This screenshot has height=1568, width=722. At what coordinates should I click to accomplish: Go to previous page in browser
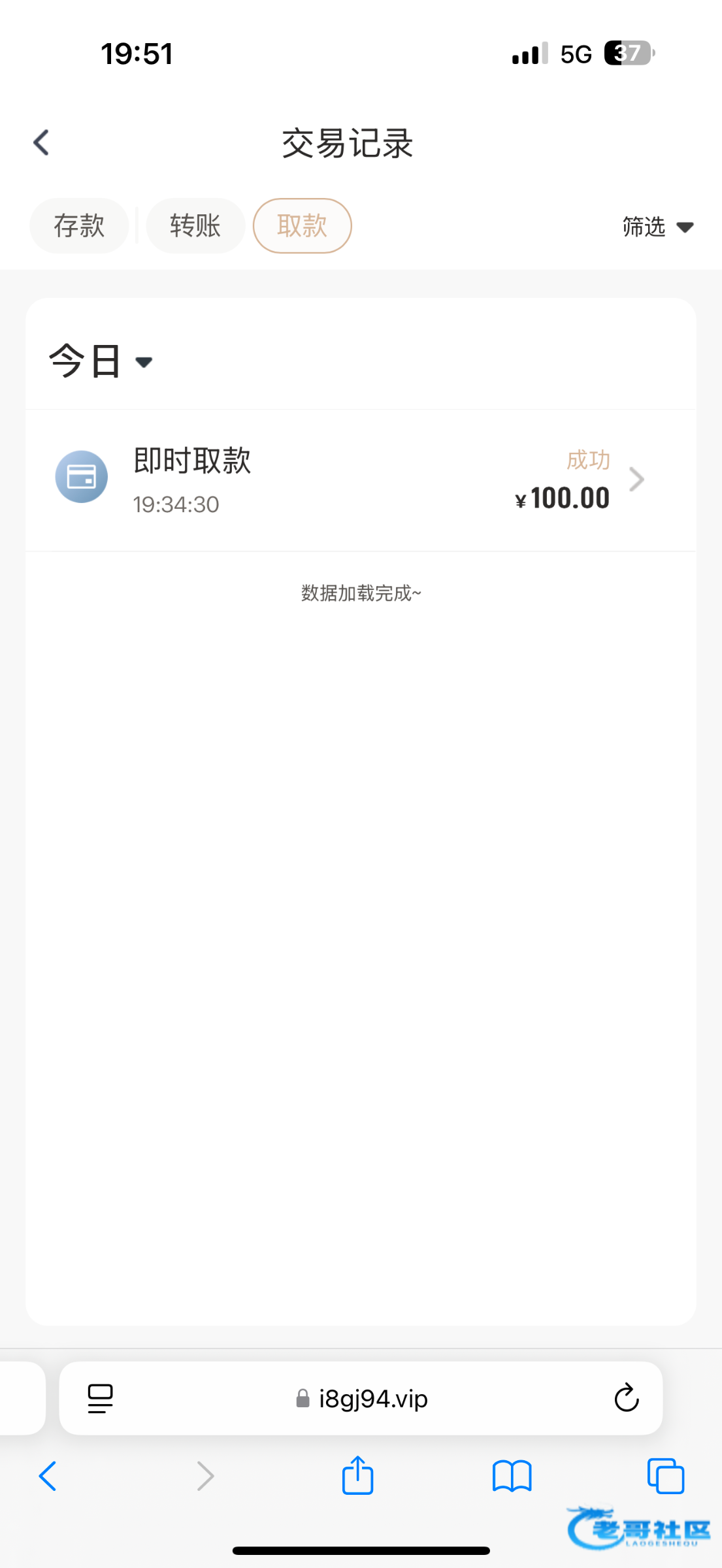point(48,1476)
